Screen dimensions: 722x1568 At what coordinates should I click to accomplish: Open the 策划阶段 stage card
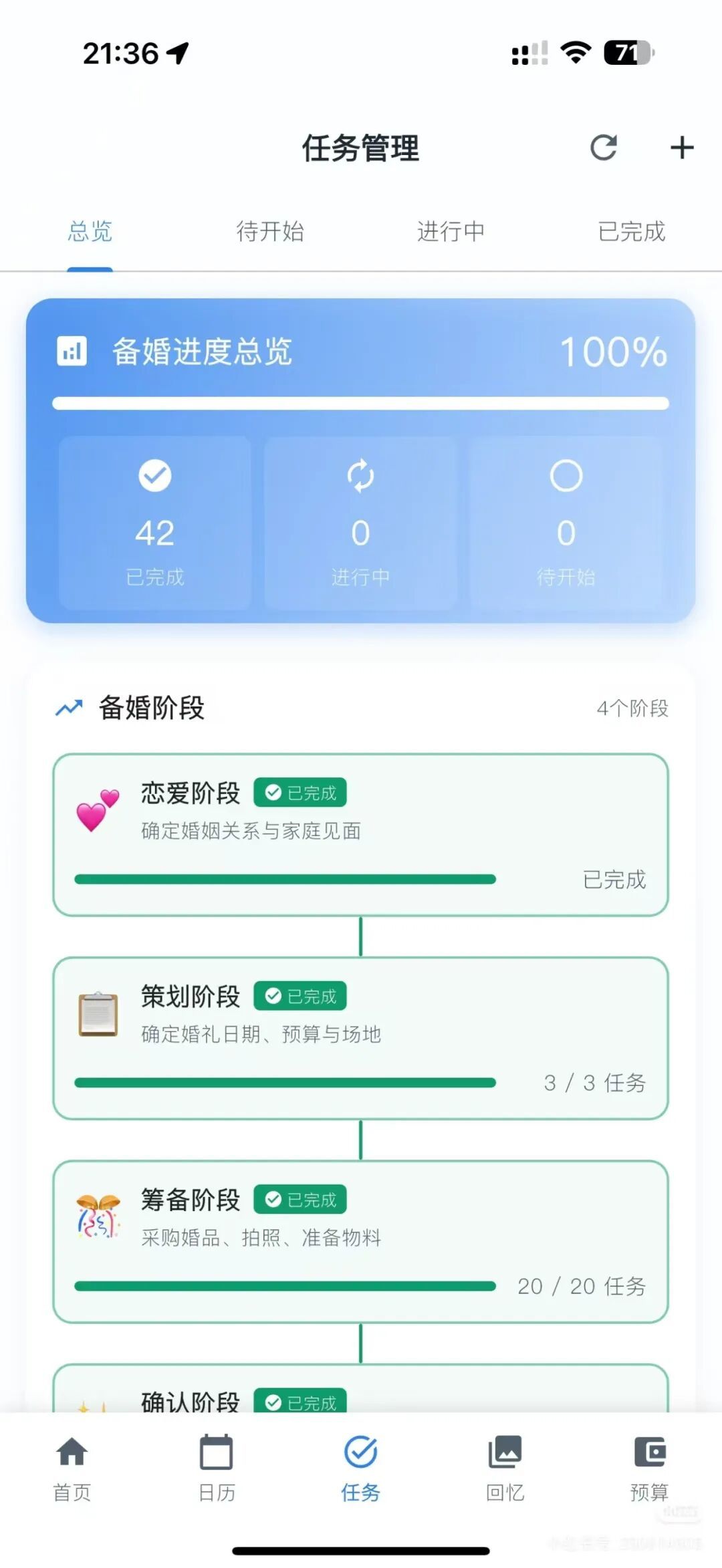[x=360, y=1037]
